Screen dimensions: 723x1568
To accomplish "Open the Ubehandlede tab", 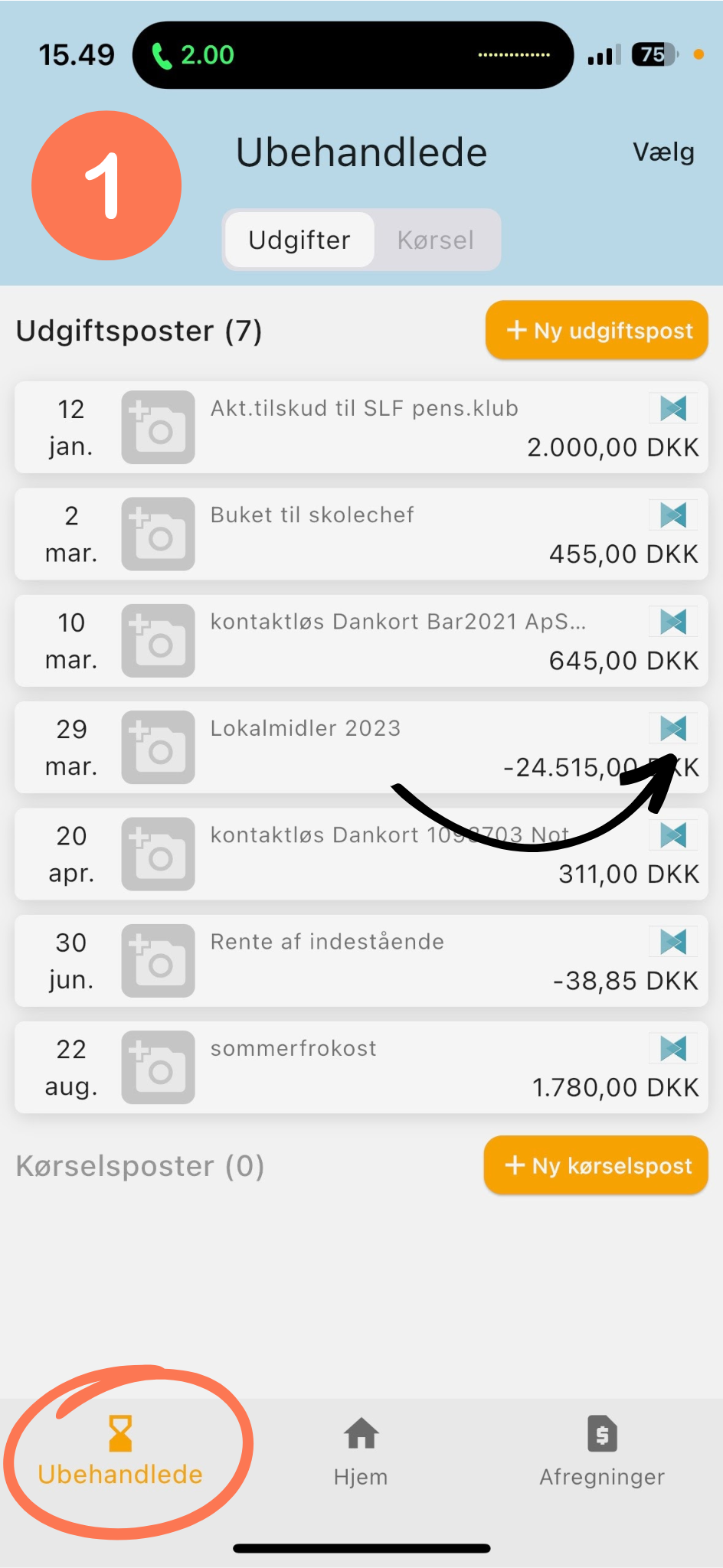I will pyautogui.click(x=120, y=1452).
